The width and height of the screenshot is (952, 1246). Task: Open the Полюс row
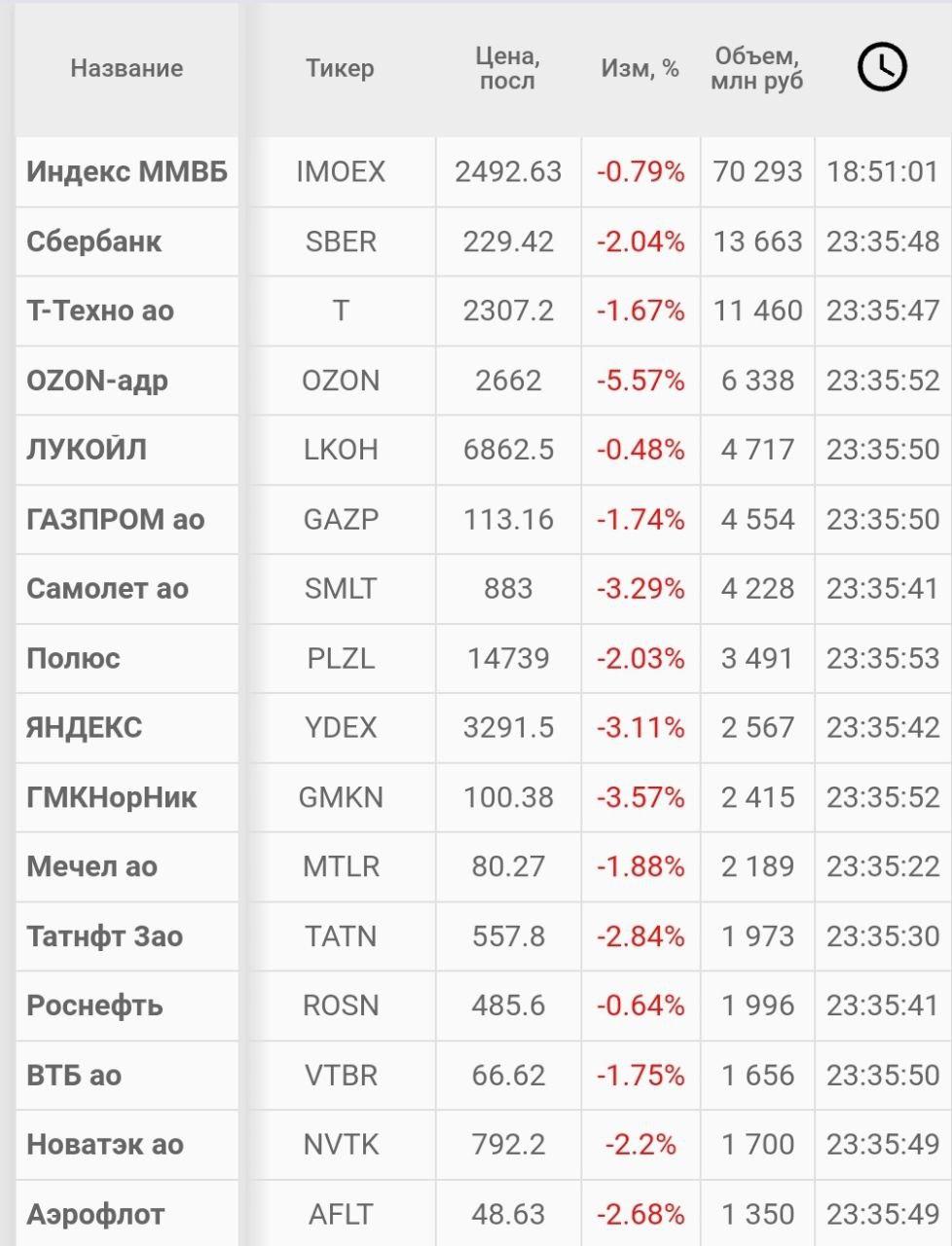click(74, 658)
